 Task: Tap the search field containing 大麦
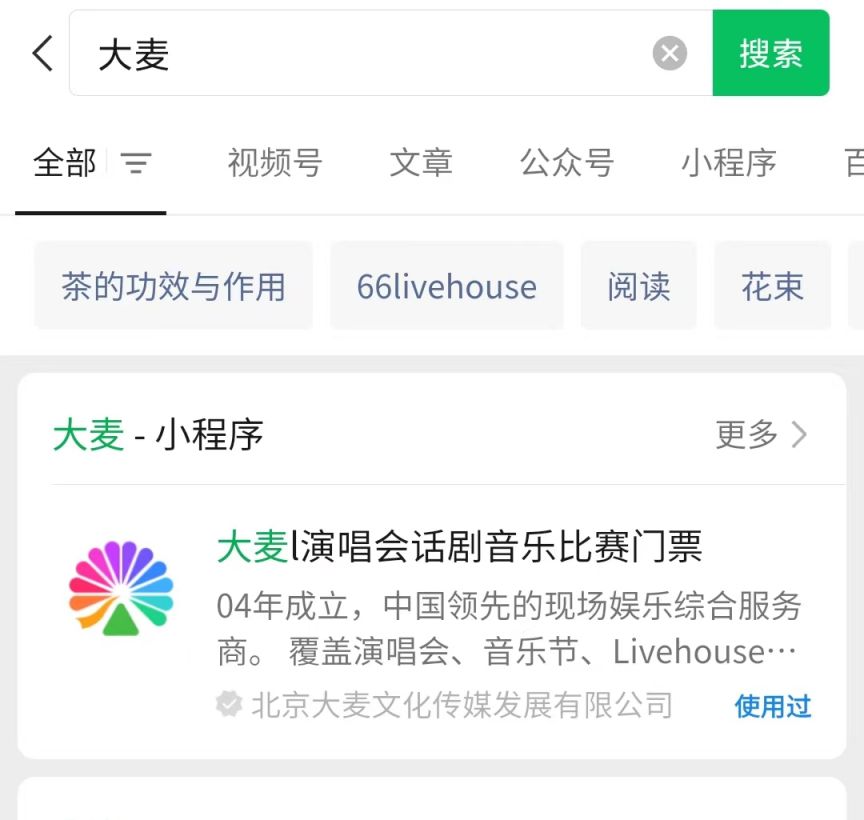click(x=370, y=54)
